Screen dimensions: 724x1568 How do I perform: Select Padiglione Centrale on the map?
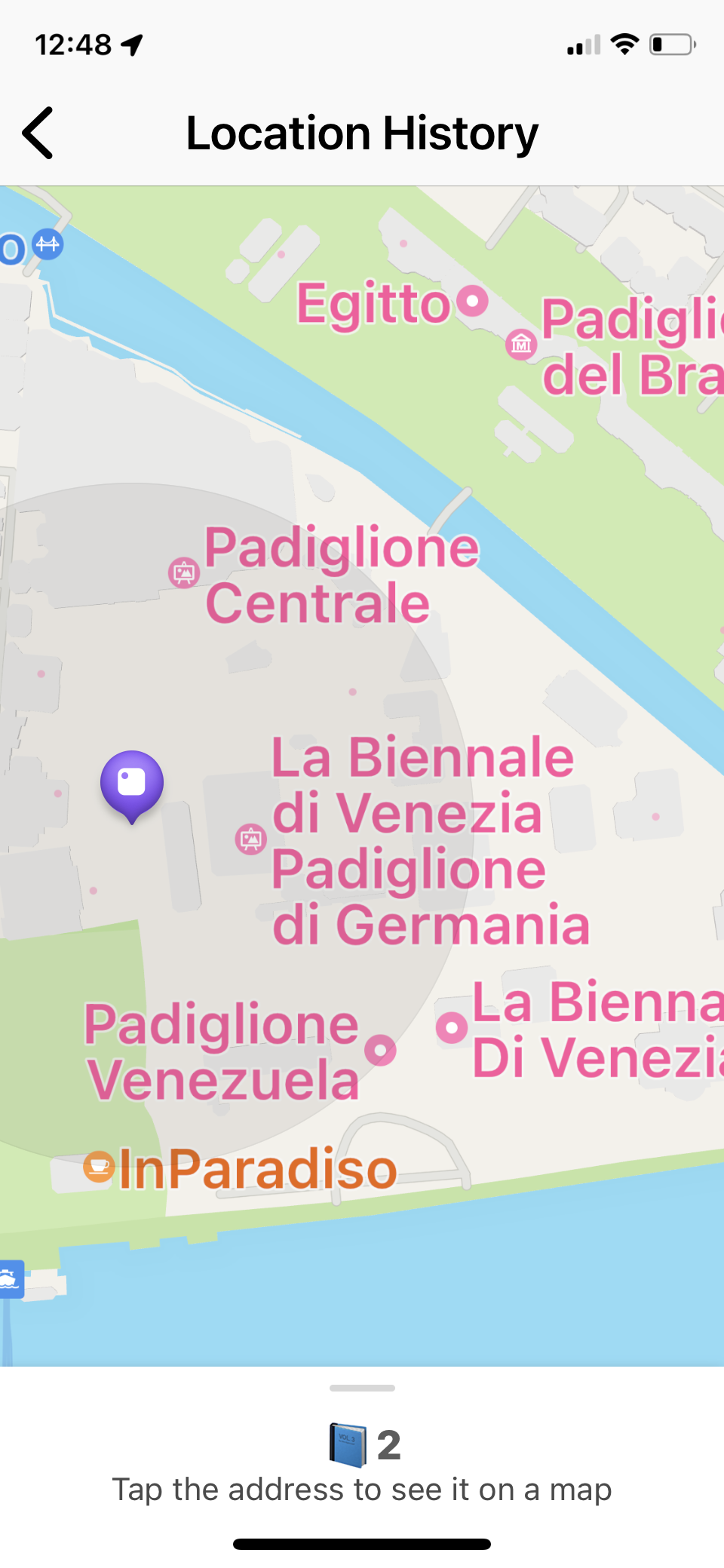tap(184, 572)
